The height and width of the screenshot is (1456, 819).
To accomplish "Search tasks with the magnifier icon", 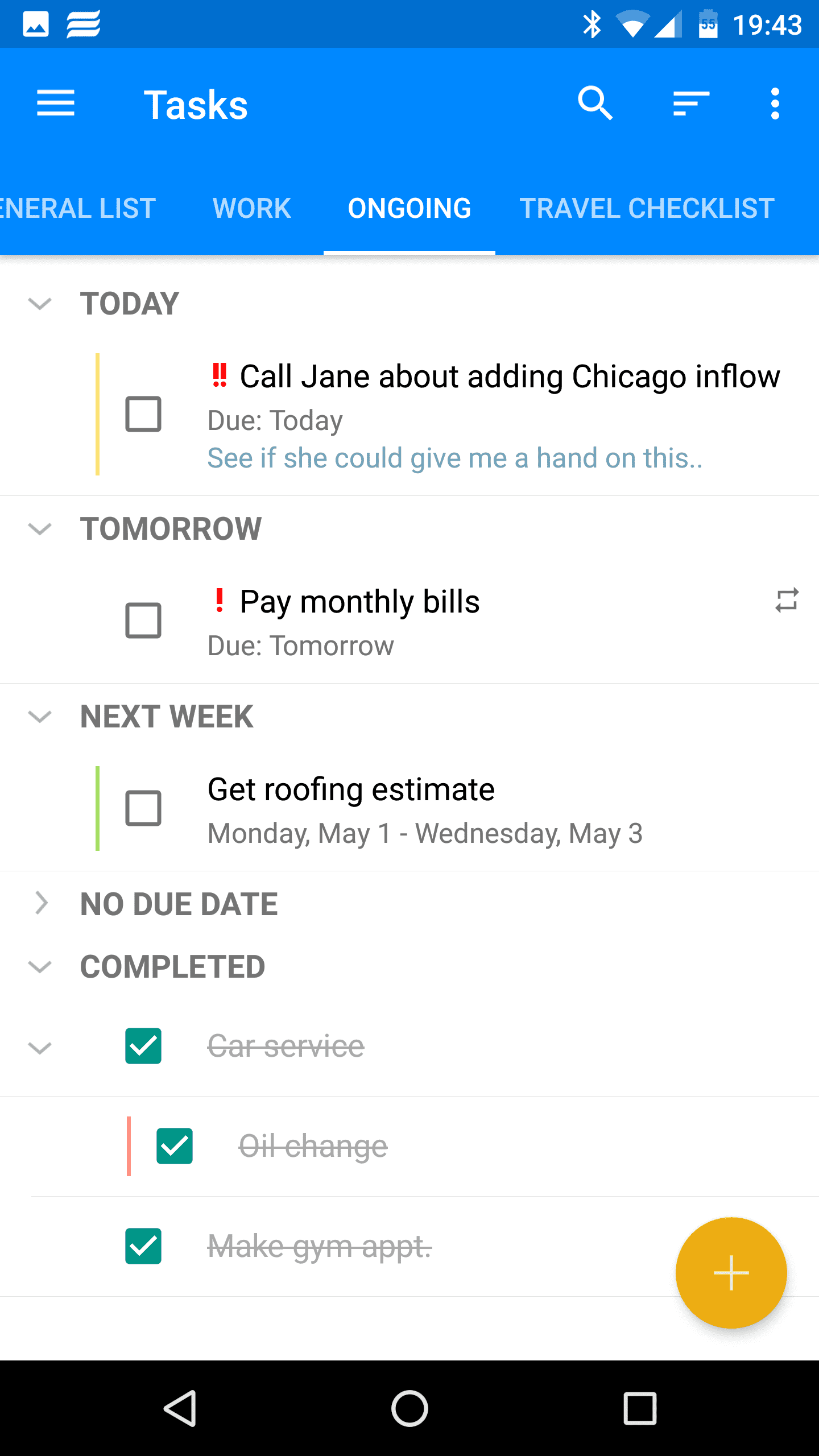I will click(595, 104).
